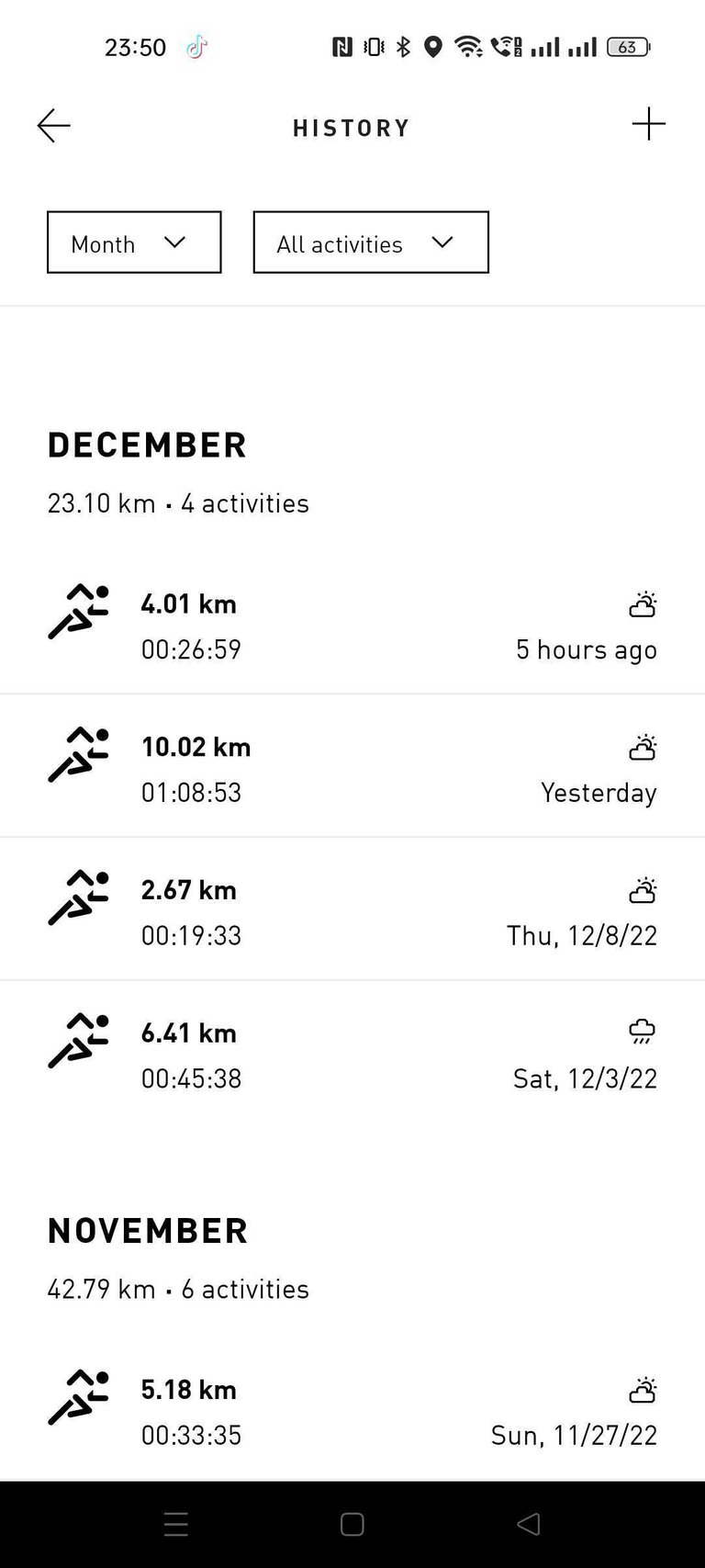Tap the system home button
This screenshot has width=705, height=1568.
[352, 1524]
